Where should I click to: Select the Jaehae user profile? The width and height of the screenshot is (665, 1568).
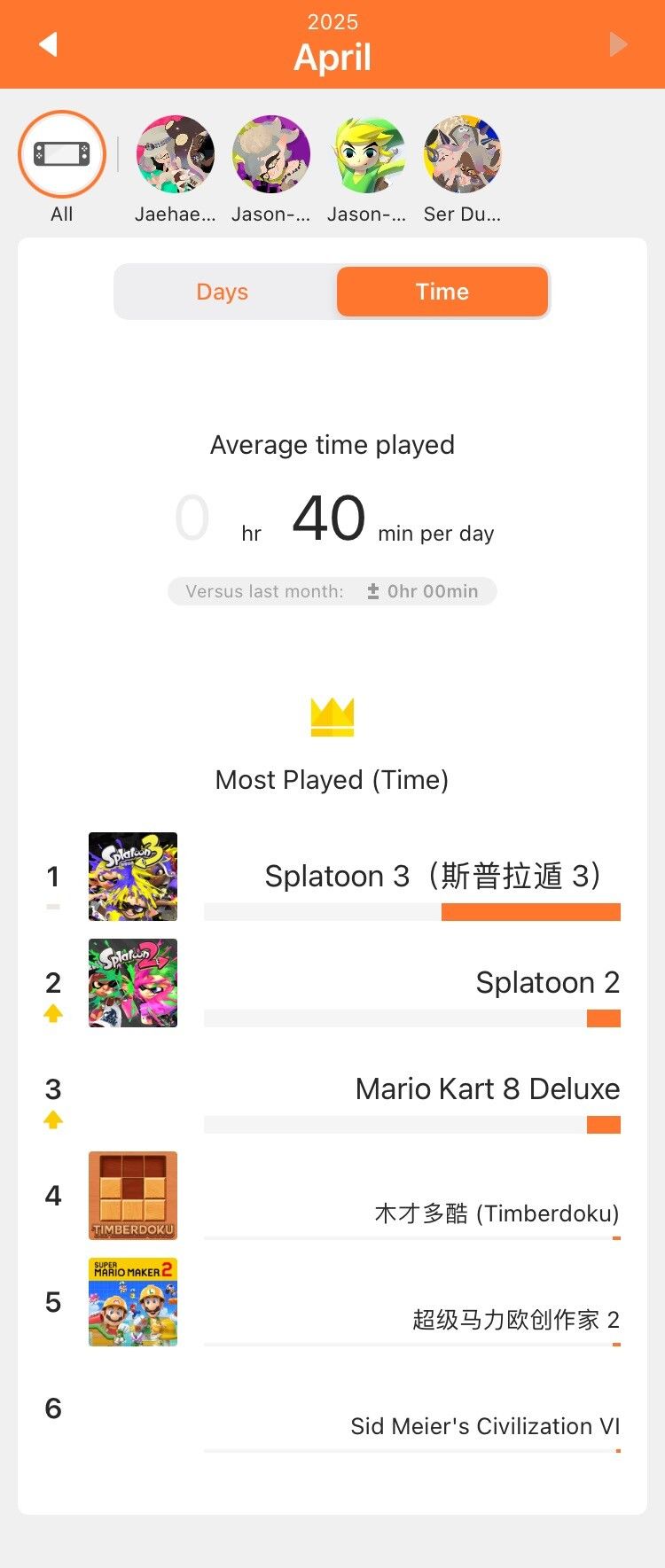pos(176,155)
